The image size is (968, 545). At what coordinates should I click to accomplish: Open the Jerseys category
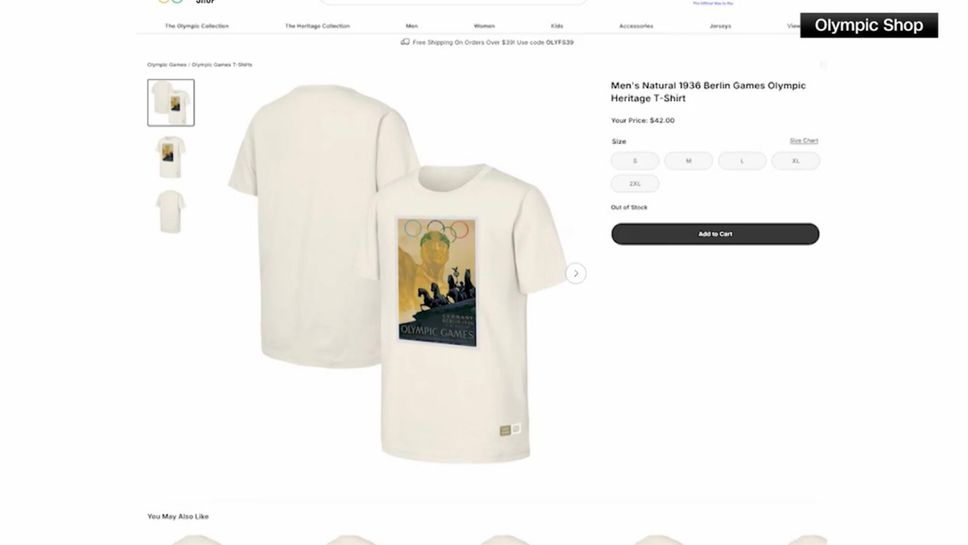720,26
